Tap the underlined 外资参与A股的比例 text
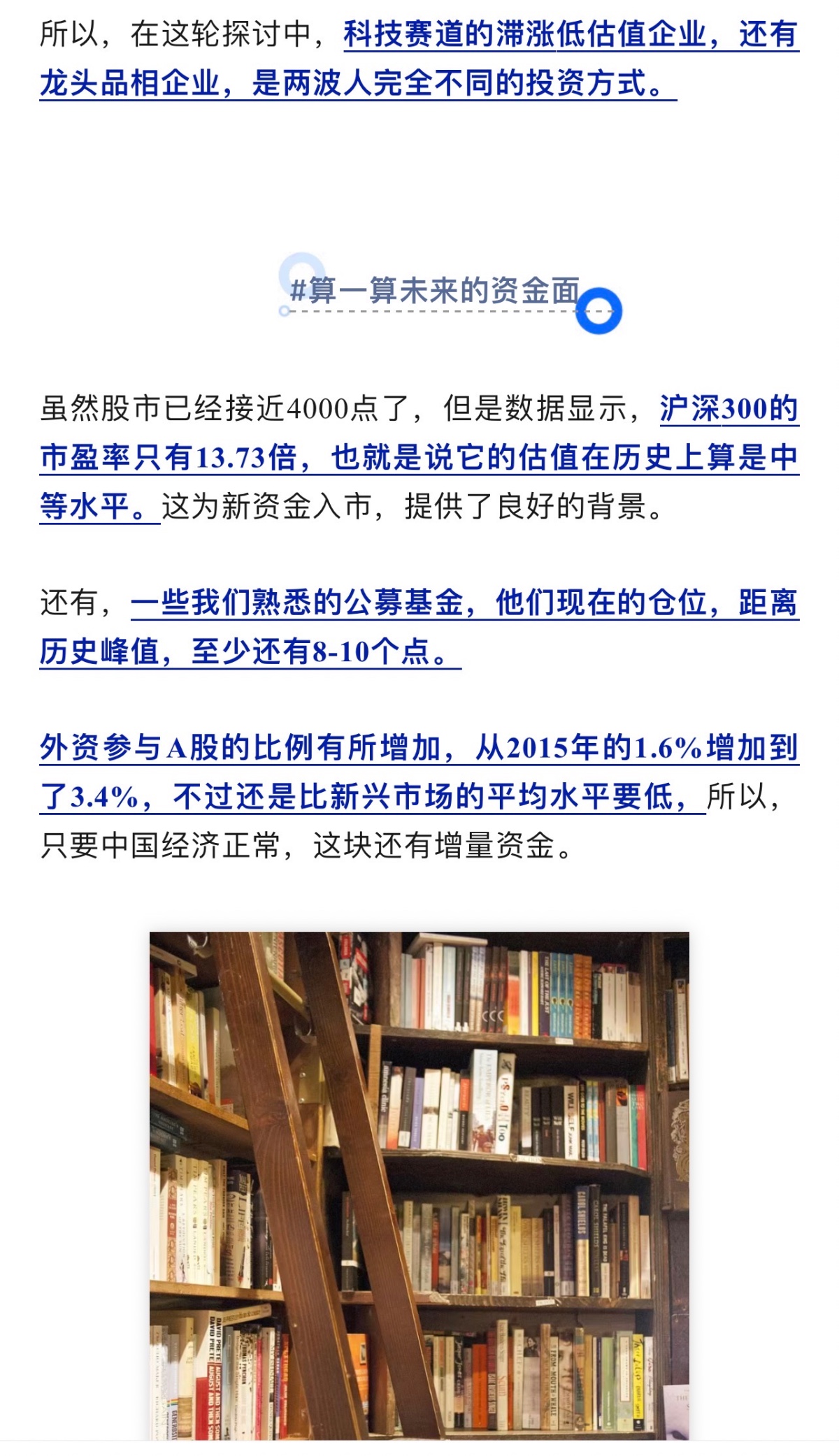839x1456 pixels. point(419,748)
